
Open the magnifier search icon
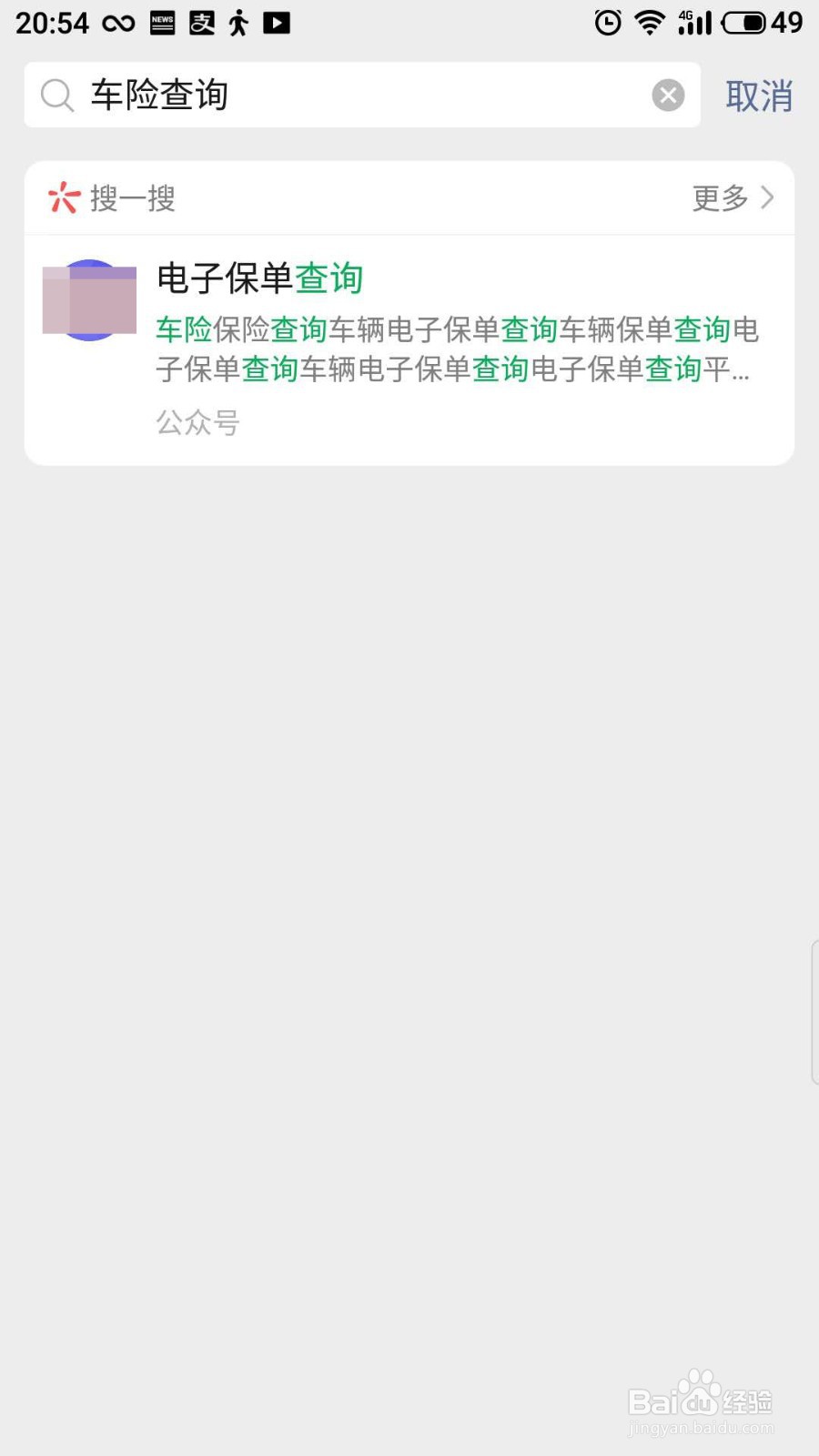coord(56,95)
